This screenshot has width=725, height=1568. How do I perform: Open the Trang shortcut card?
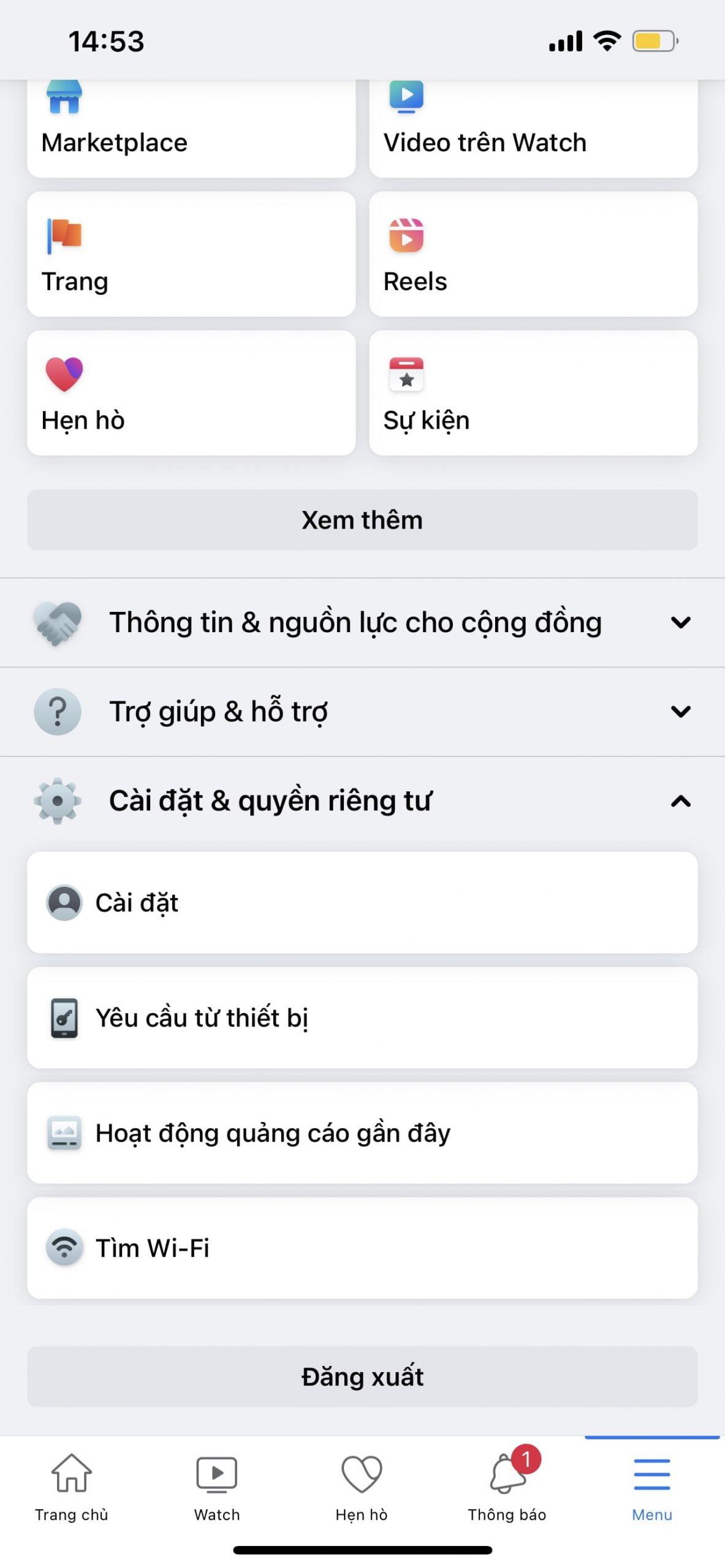191,254
